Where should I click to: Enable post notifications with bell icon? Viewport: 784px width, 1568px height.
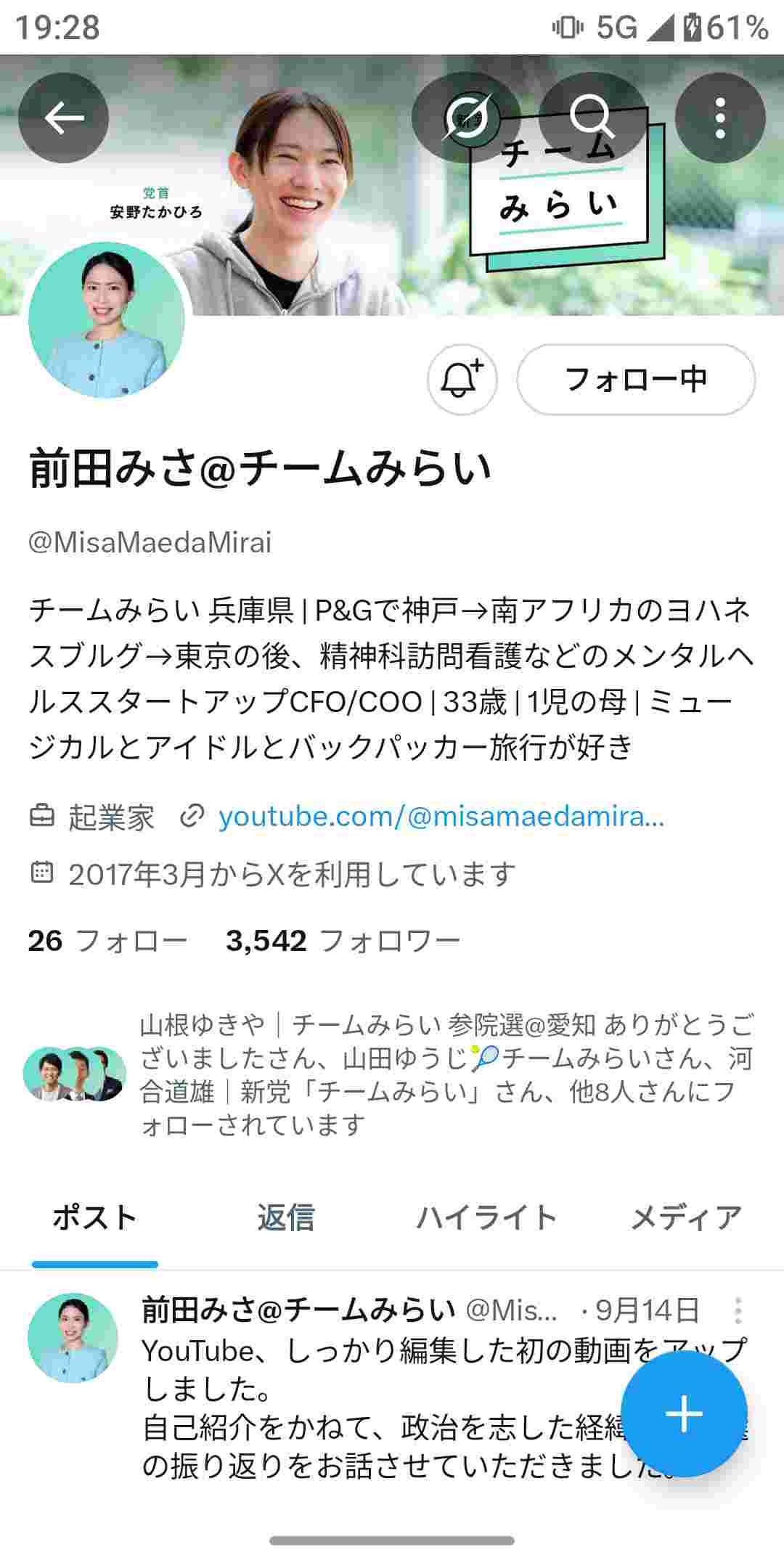[462, 379]
